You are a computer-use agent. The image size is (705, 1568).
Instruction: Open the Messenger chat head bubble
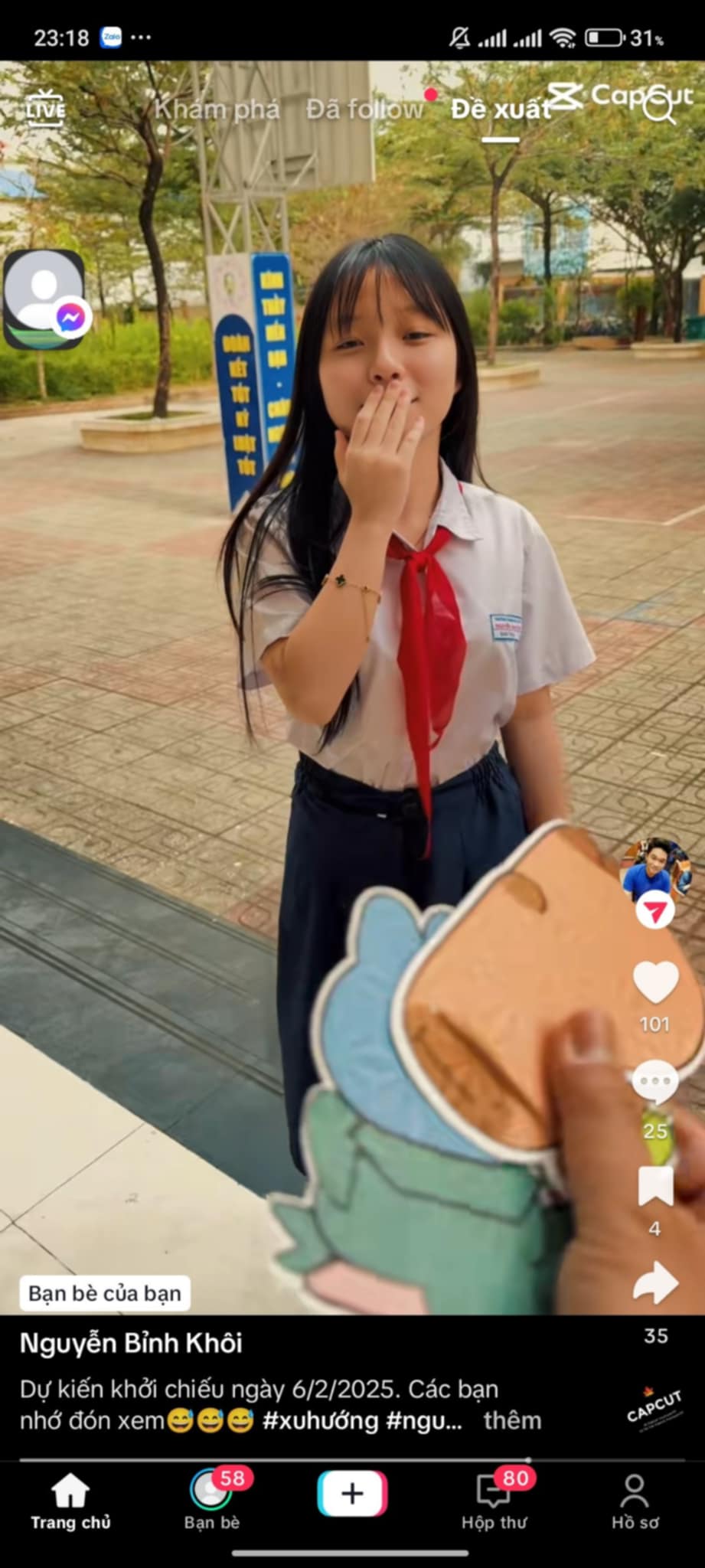click(46, 300)
